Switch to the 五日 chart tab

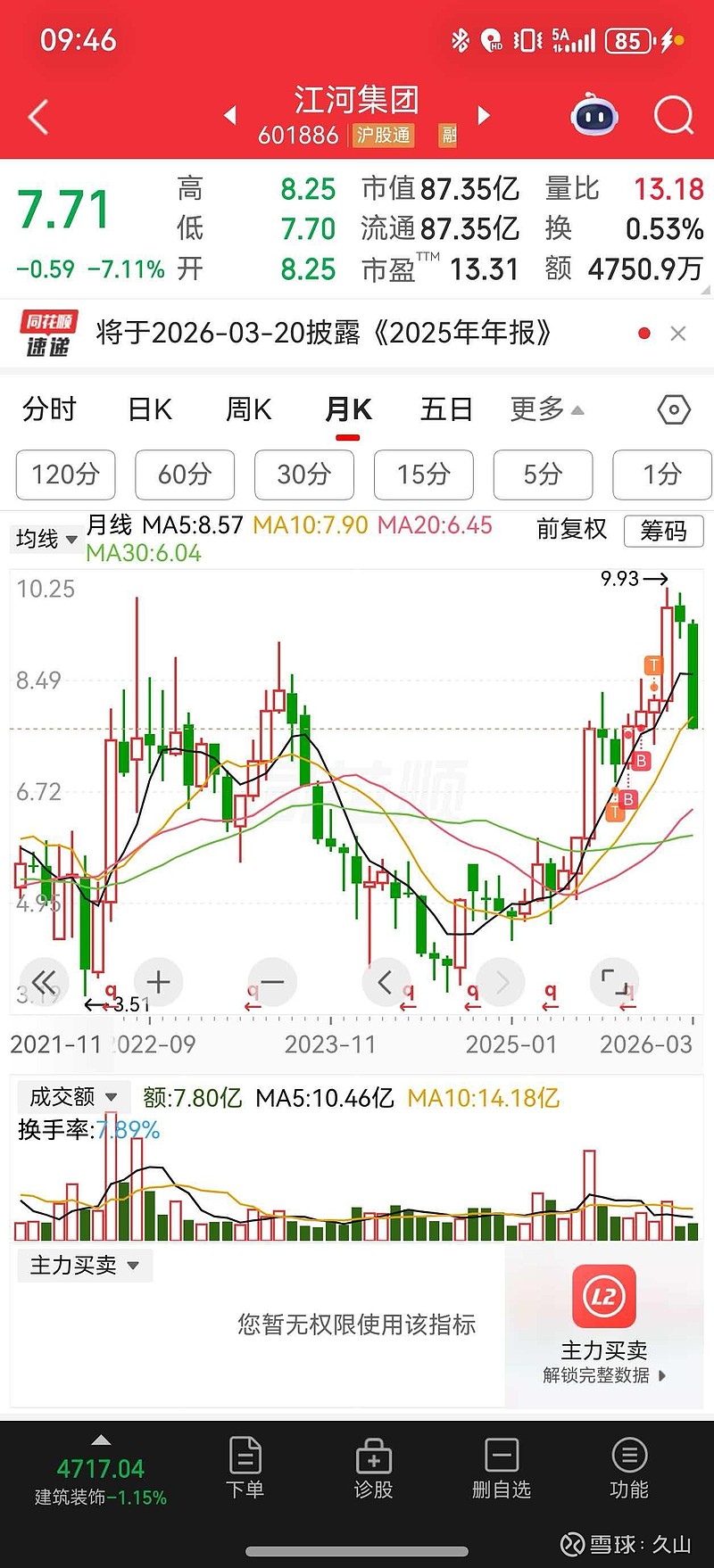point(446,409)
